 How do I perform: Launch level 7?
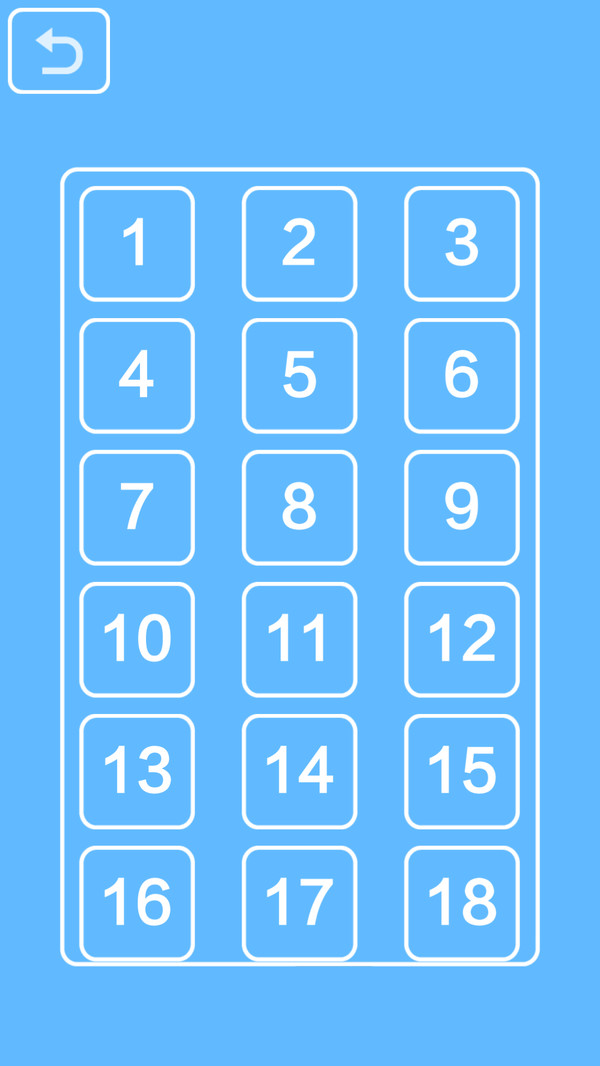137,507
